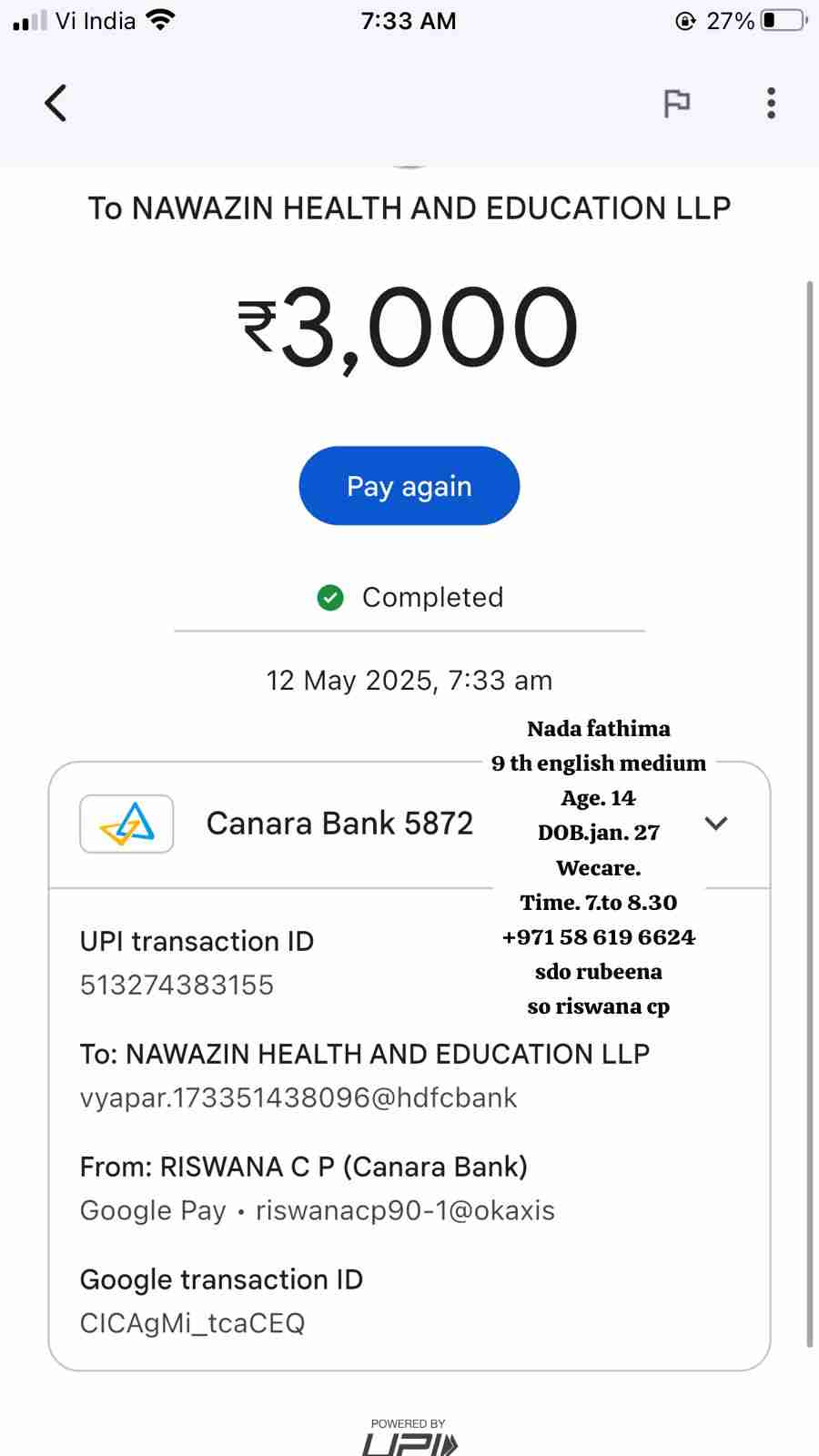Report transaction with the flag icon
The image size is (819, 1456).
[x=676, y=104]
